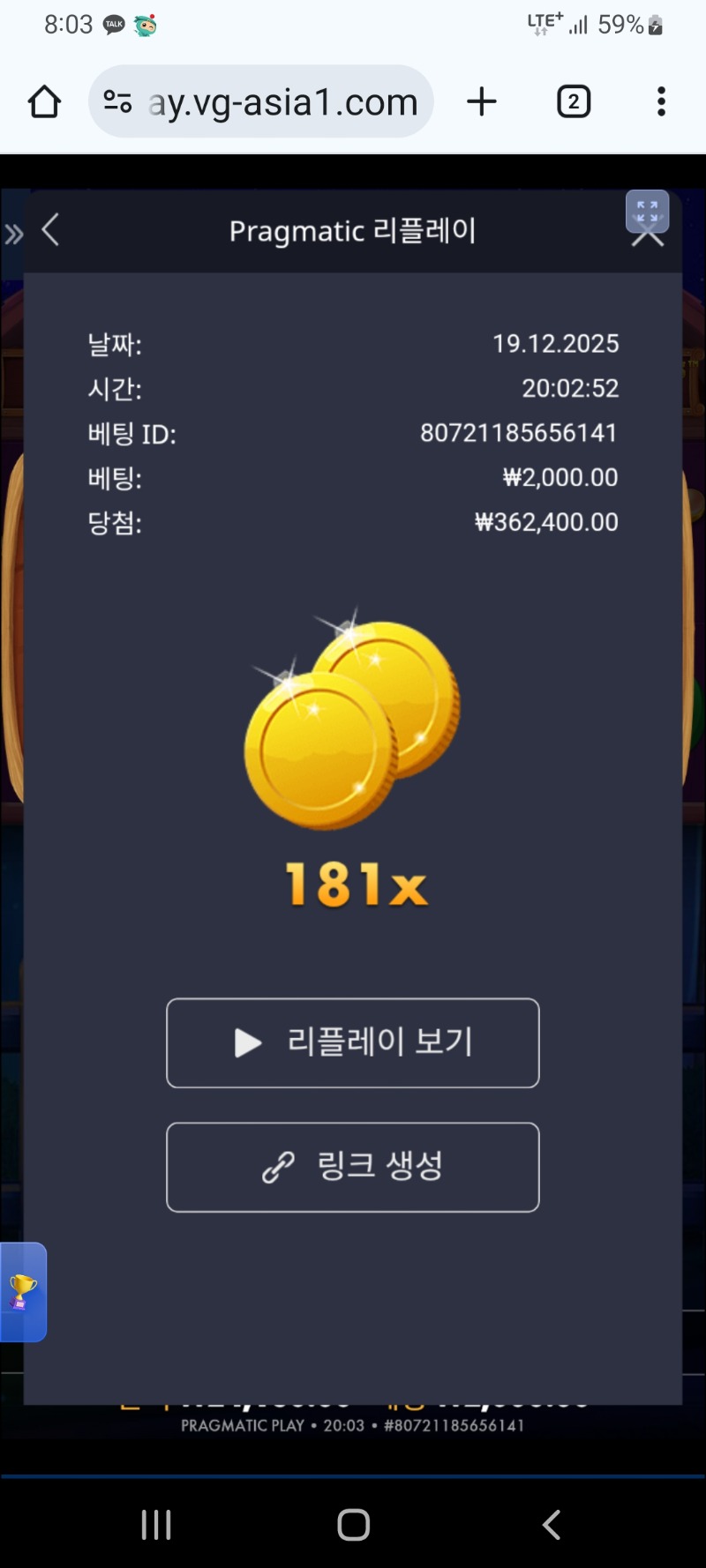Go back using the system navigation bar
This screenshot has height=1568, width=706.
coord(551,1524)
